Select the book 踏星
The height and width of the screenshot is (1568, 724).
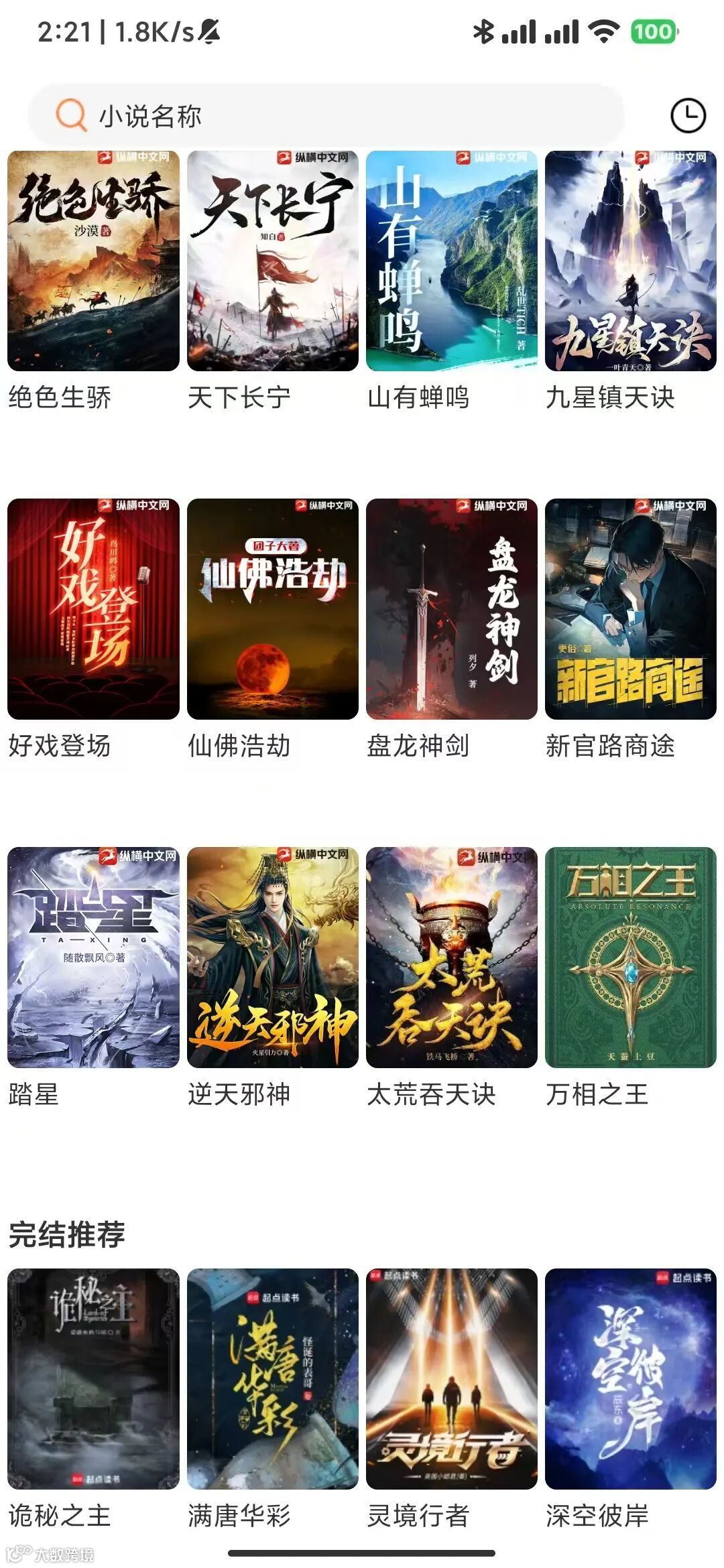pyautogui.click(x=93, y=958)
